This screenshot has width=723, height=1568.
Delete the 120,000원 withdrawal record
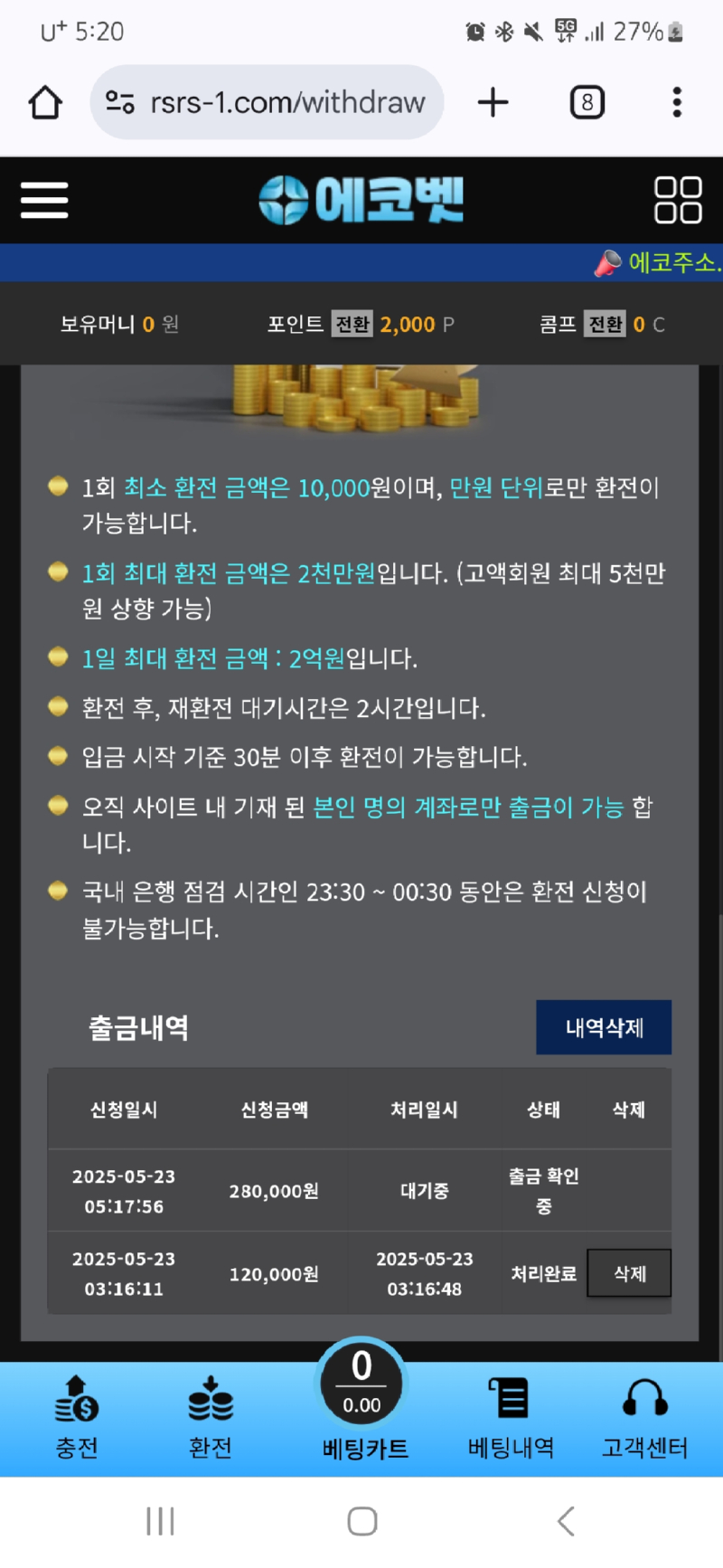tap(629, 1273)
